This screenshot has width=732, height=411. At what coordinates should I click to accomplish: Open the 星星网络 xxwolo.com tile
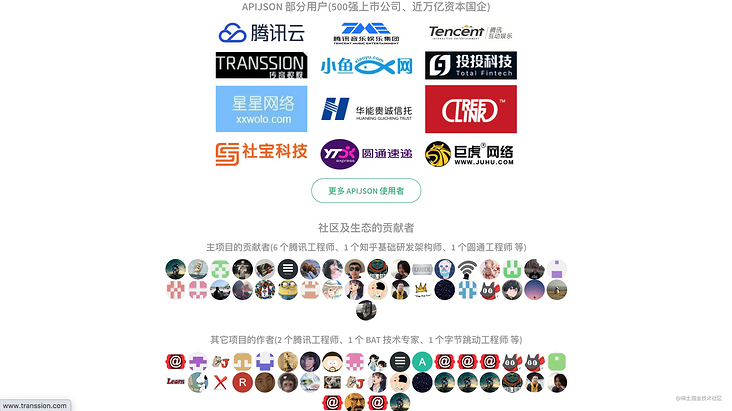[262, 109]
